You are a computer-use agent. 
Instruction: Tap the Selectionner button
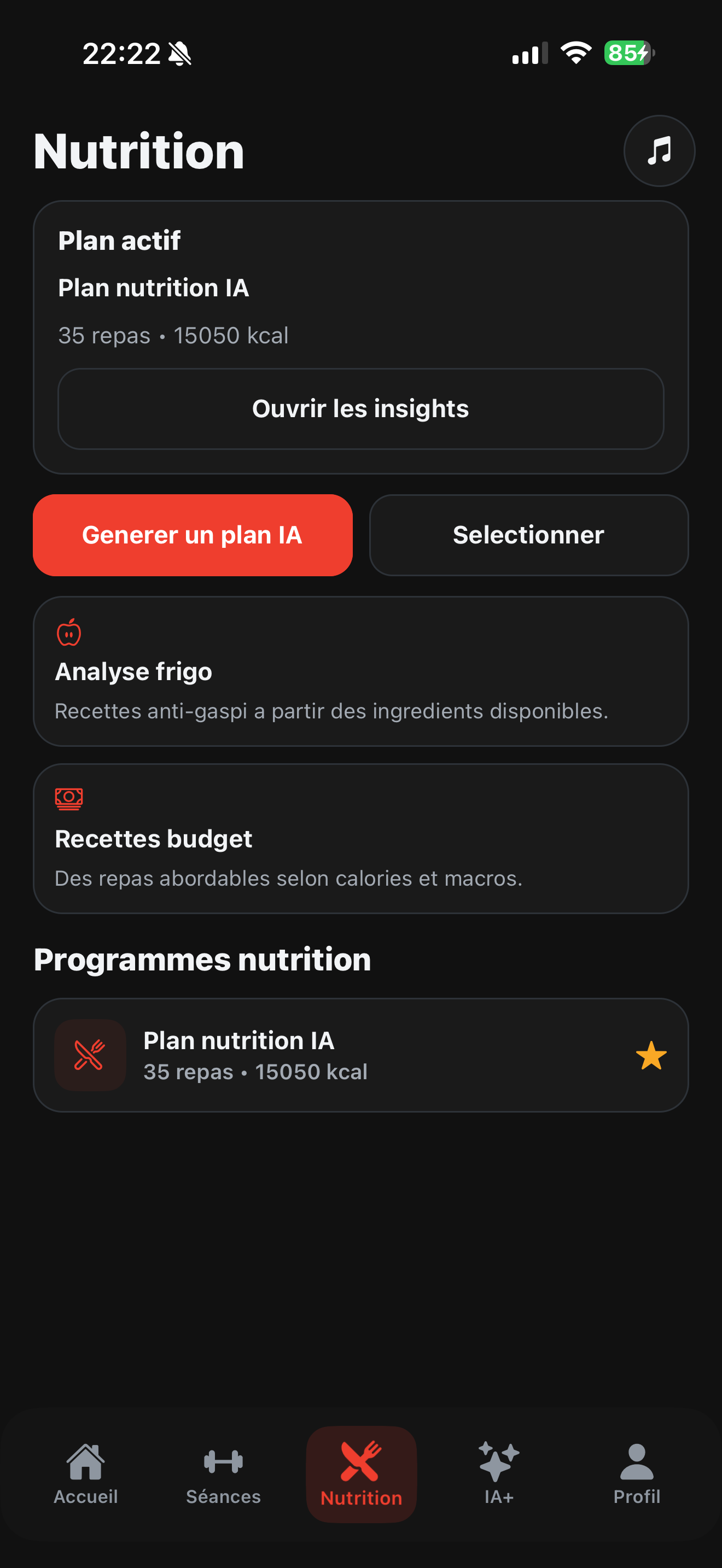pyautogui.click(x=528, y=535)
